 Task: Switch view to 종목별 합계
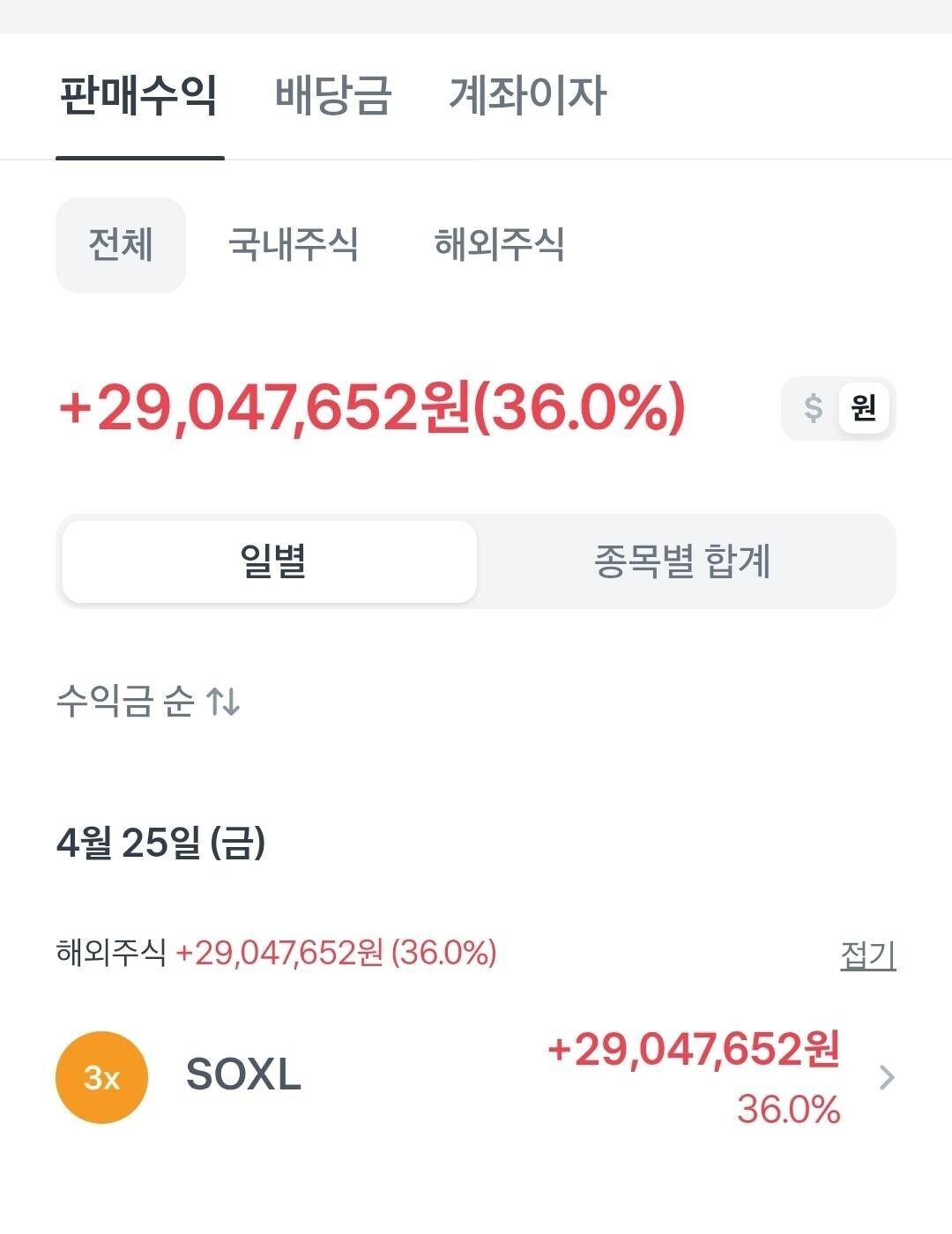point(685,561)
